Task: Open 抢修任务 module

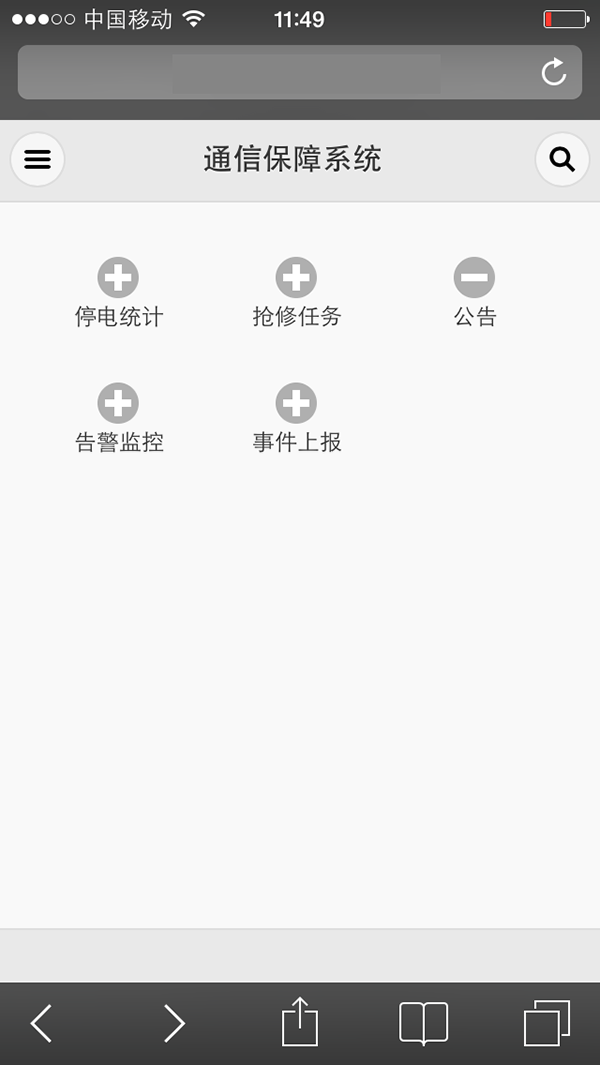Action: (x=296, y=293)
